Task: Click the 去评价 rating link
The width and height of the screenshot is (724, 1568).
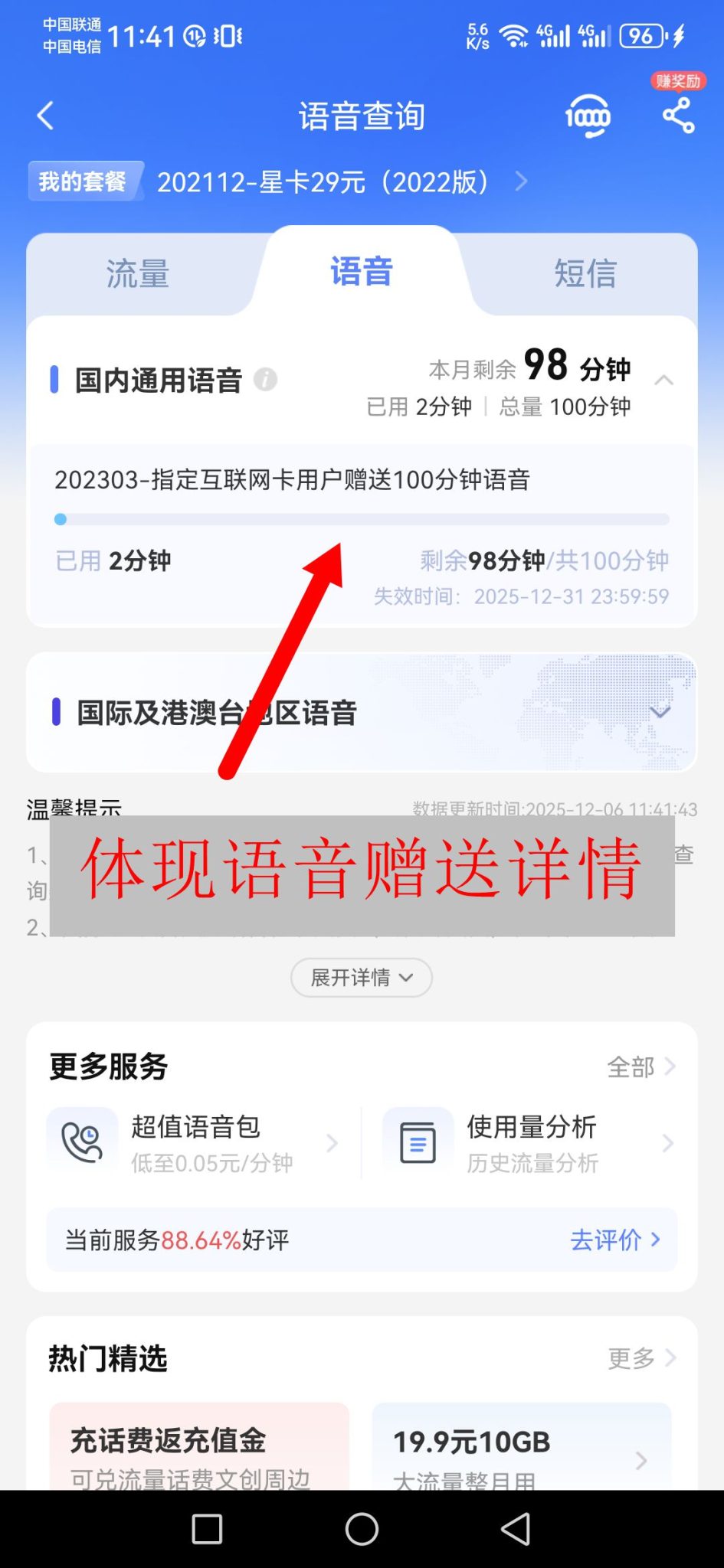Action: [x=609, y=1240]
